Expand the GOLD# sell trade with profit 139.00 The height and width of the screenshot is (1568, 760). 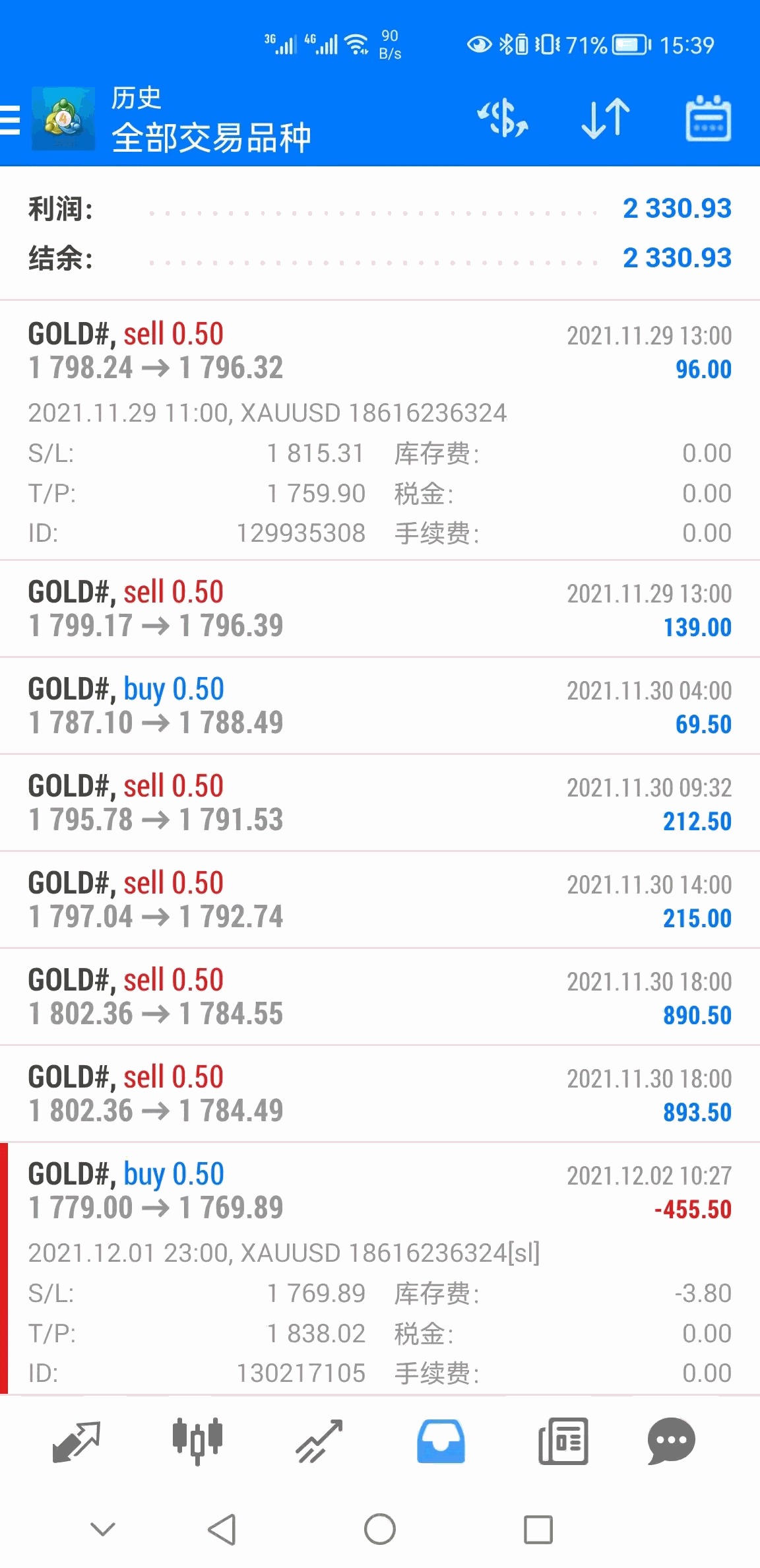coord(379,608)
